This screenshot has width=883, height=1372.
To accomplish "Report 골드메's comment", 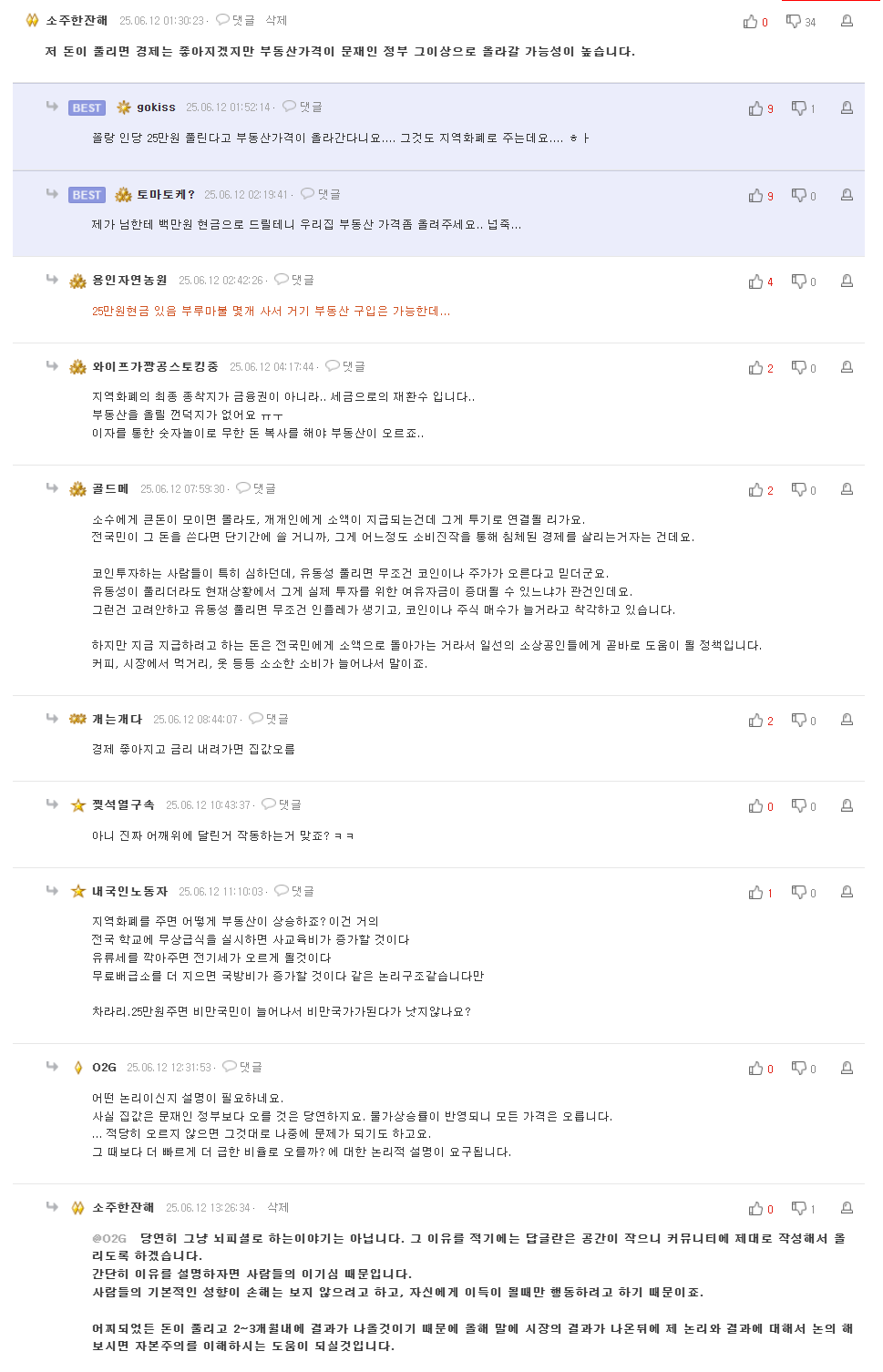I will (x=847, y=489).
